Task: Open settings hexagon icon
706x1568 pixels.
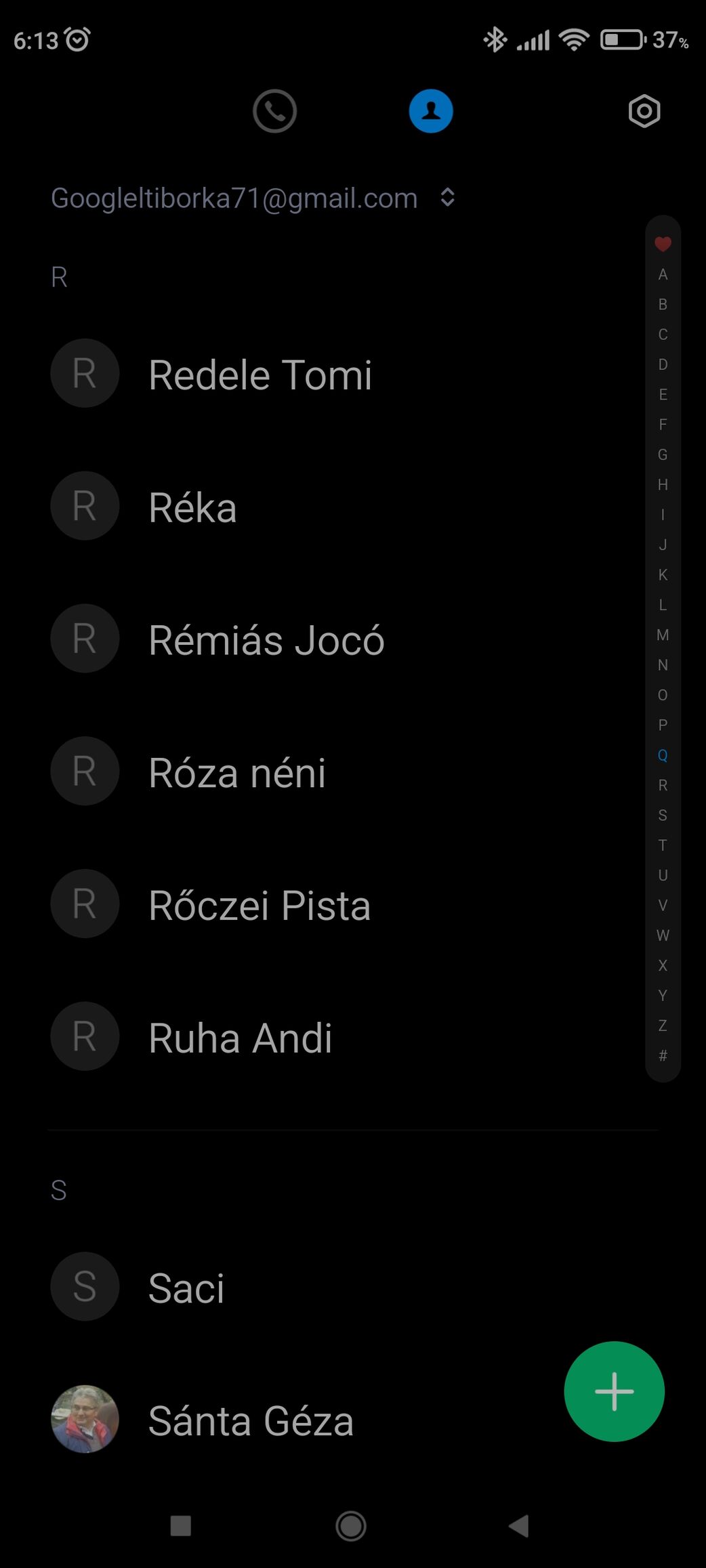Action: coord(644,112)
